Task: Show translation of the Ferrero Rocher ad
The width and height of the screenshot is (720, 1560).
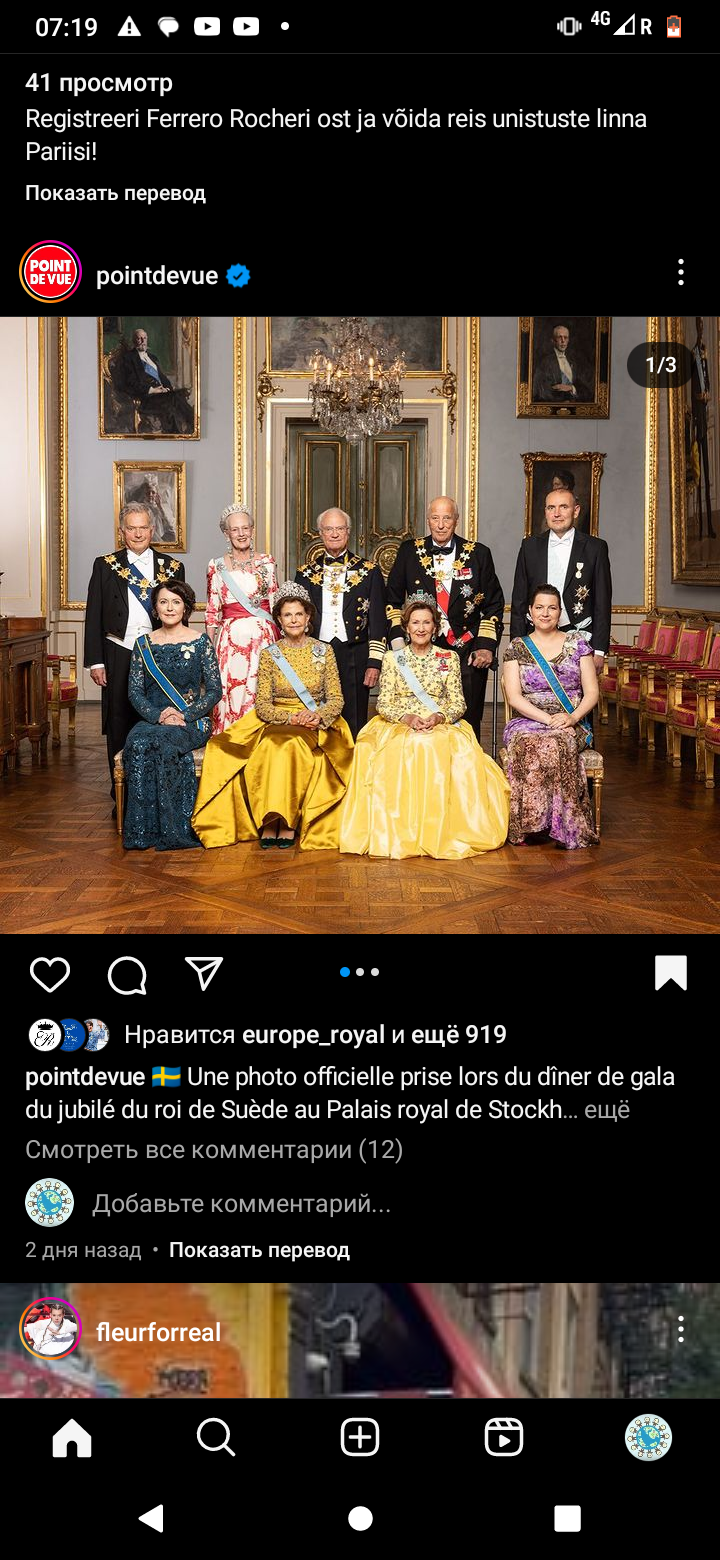Action: point(115,193)
